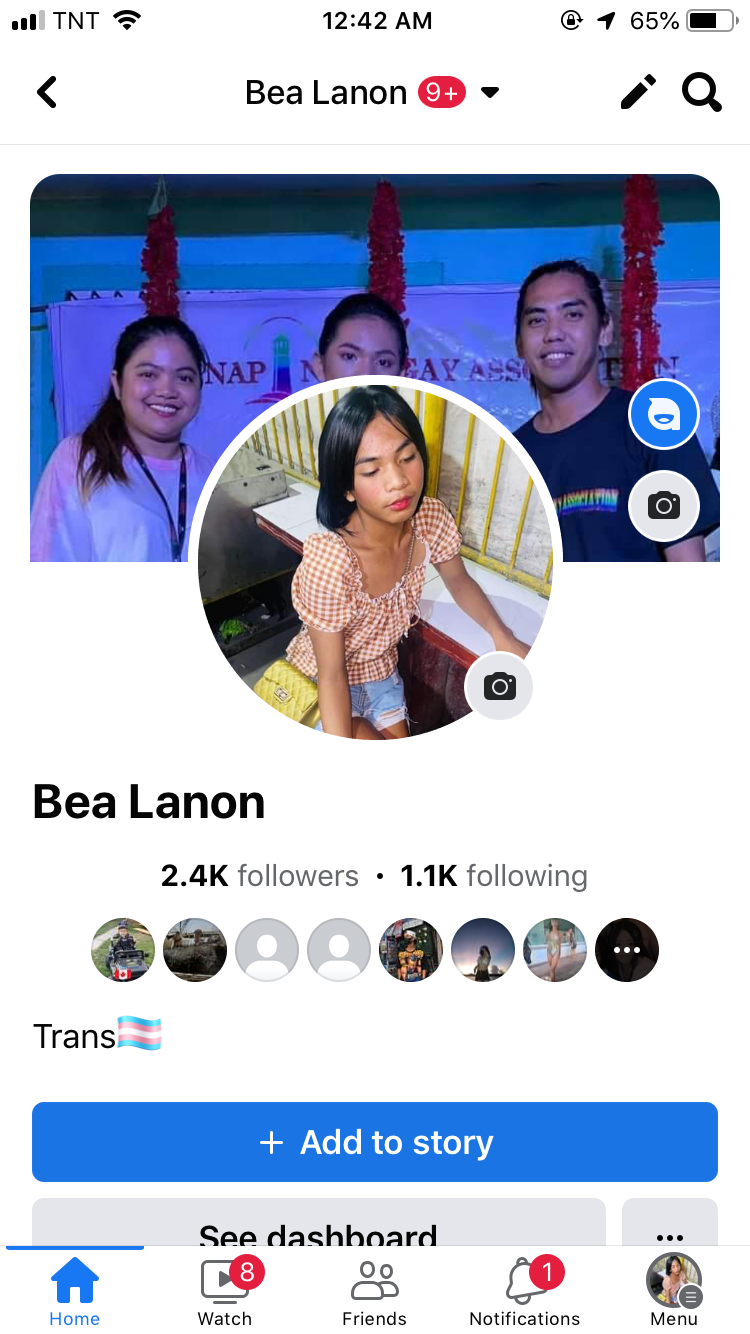Tap Add to story button
This screenshot has width=750, height=1334.
pyautogui.click(x=375, y=1142)
